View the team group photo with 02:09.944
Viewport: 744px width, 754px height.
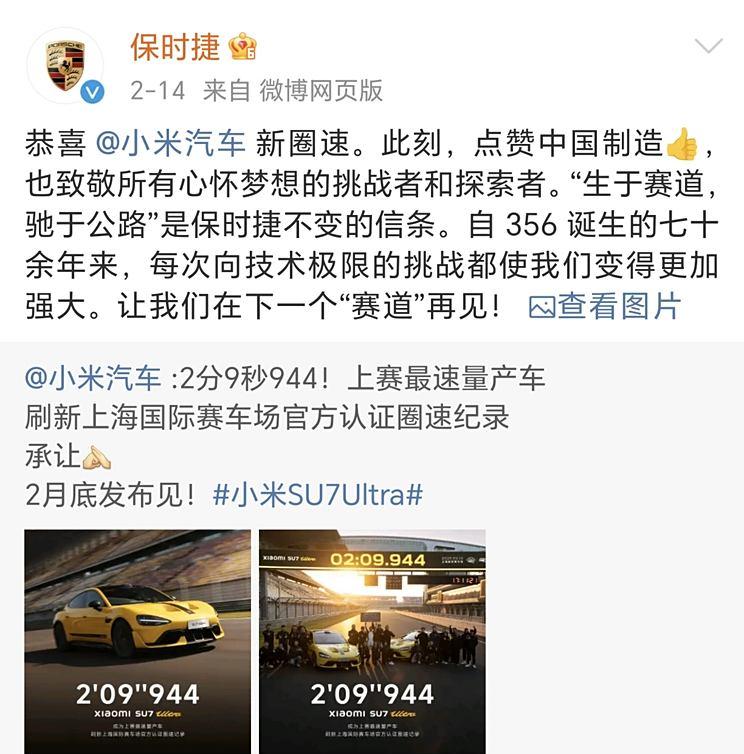click(372, 640)
